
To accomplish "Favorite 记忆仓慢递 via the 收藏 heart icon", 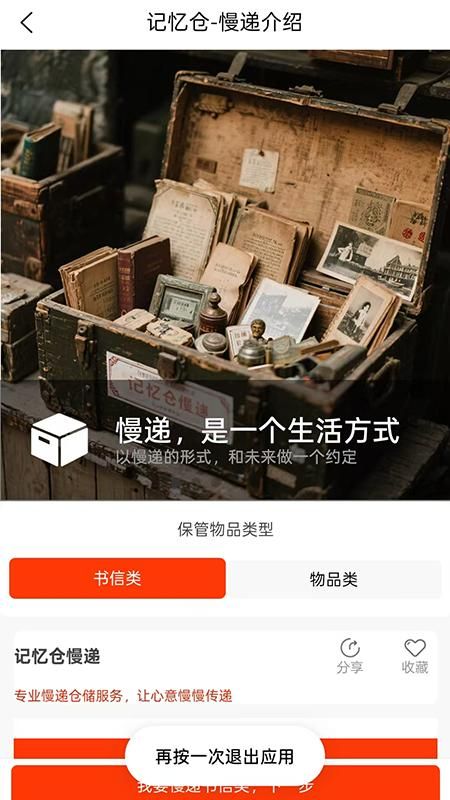I will (x=415, y=656).
